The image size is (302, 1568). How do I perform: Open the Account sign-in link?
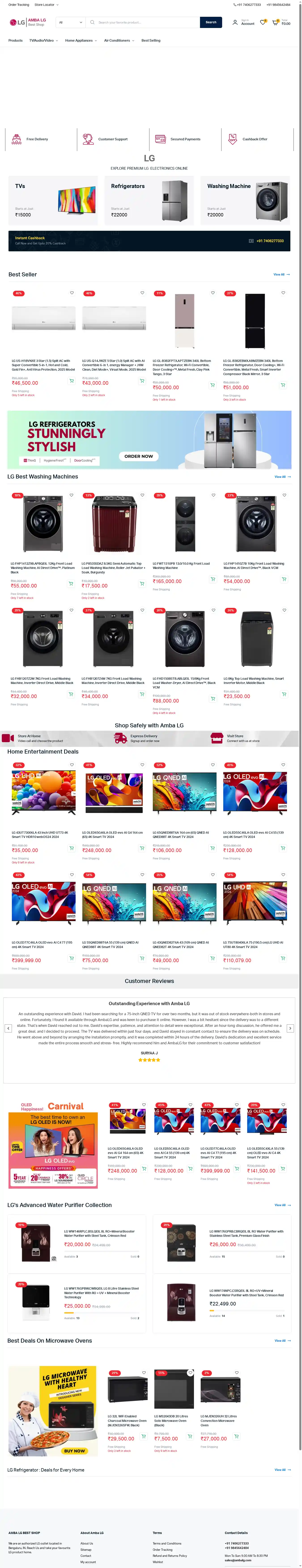pyautogui.click(x=244, y=23)
